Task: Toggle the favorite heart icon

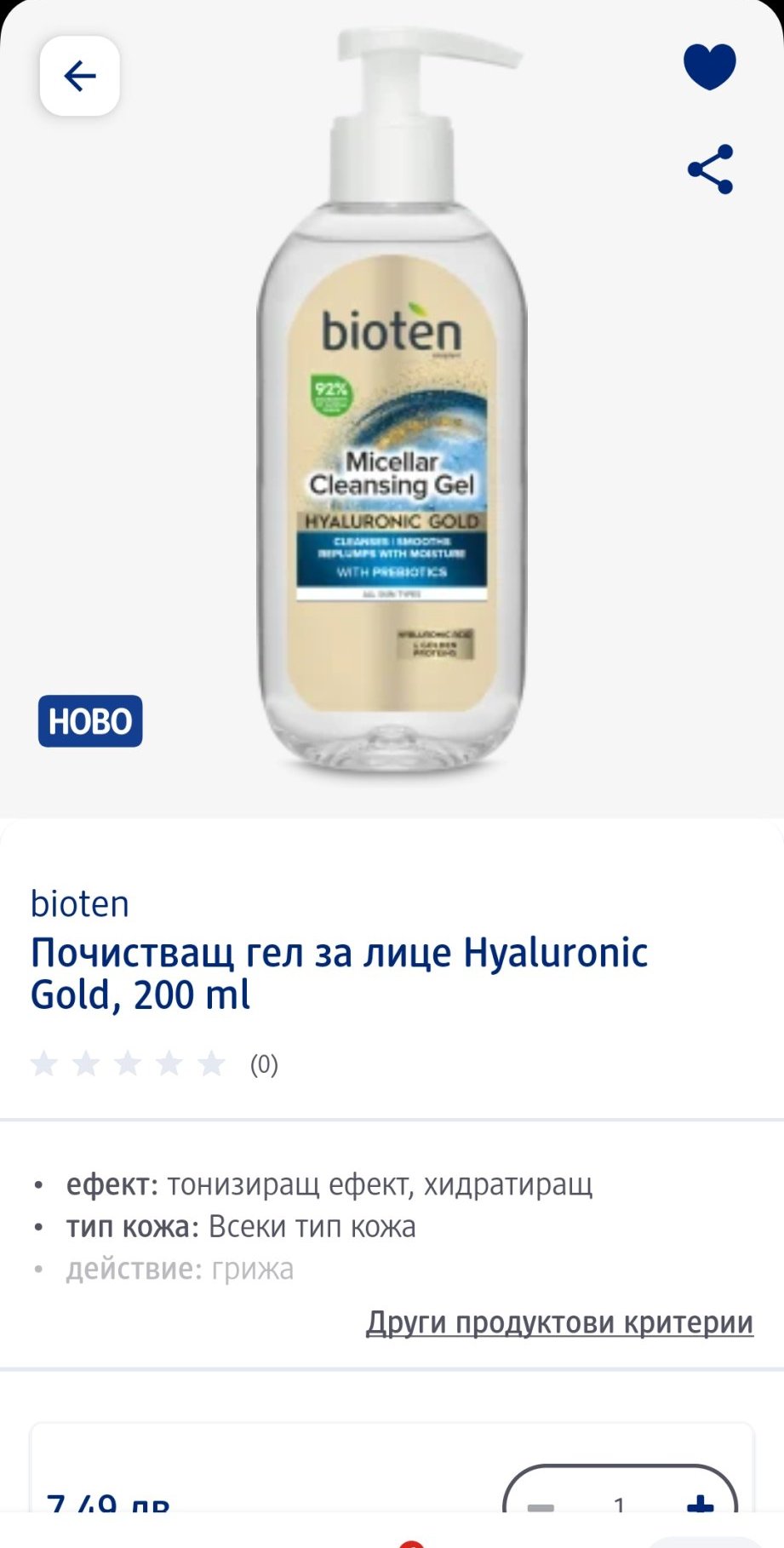Action: click(x=710, y=66)
